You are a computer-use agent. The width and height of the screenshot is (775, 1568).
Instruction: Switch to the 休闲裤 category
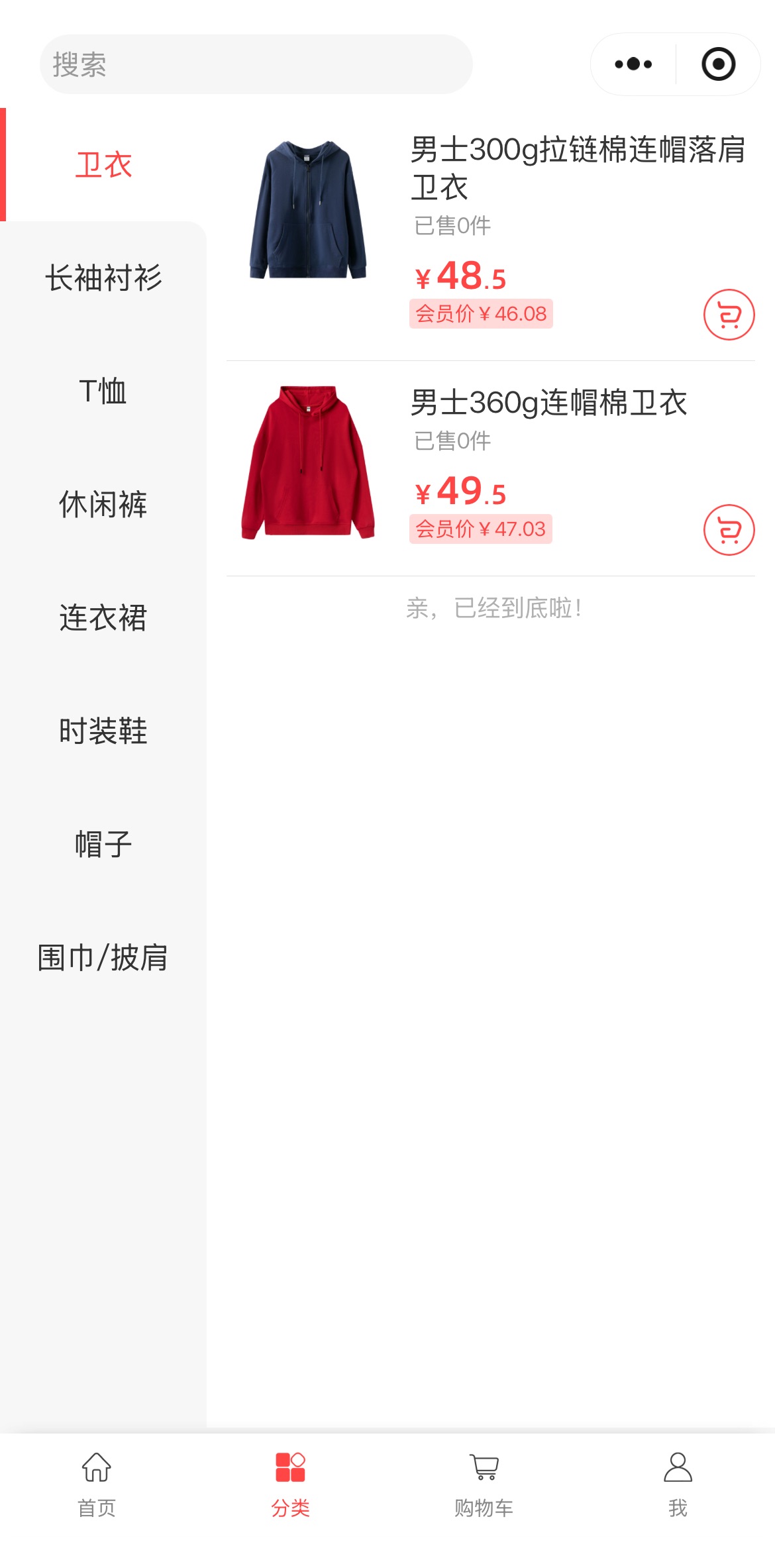coord(103,504)
